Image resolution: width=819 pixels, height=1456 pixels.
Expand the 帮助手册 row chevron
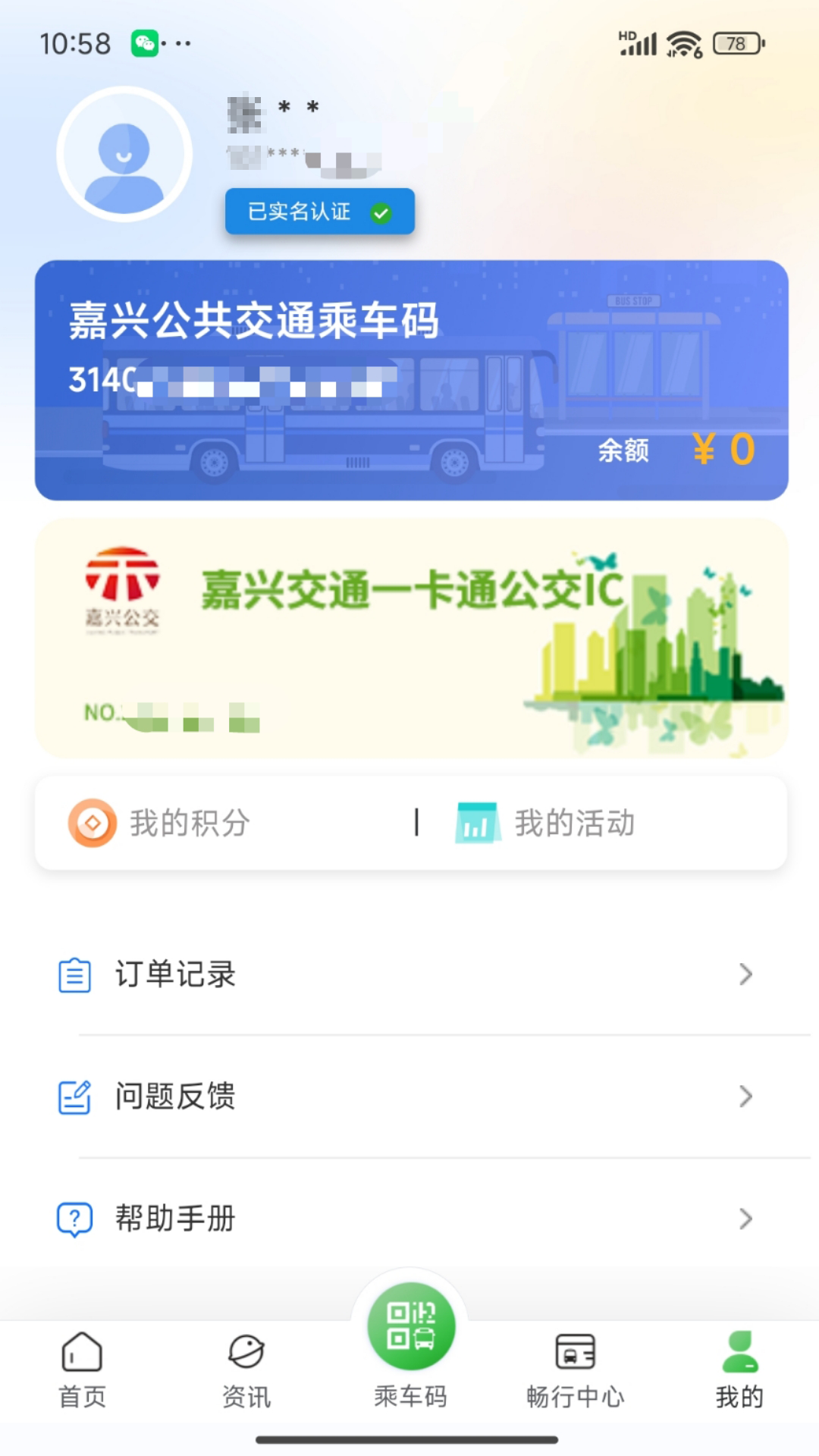pyautogui.click(x=745, y=1219)
